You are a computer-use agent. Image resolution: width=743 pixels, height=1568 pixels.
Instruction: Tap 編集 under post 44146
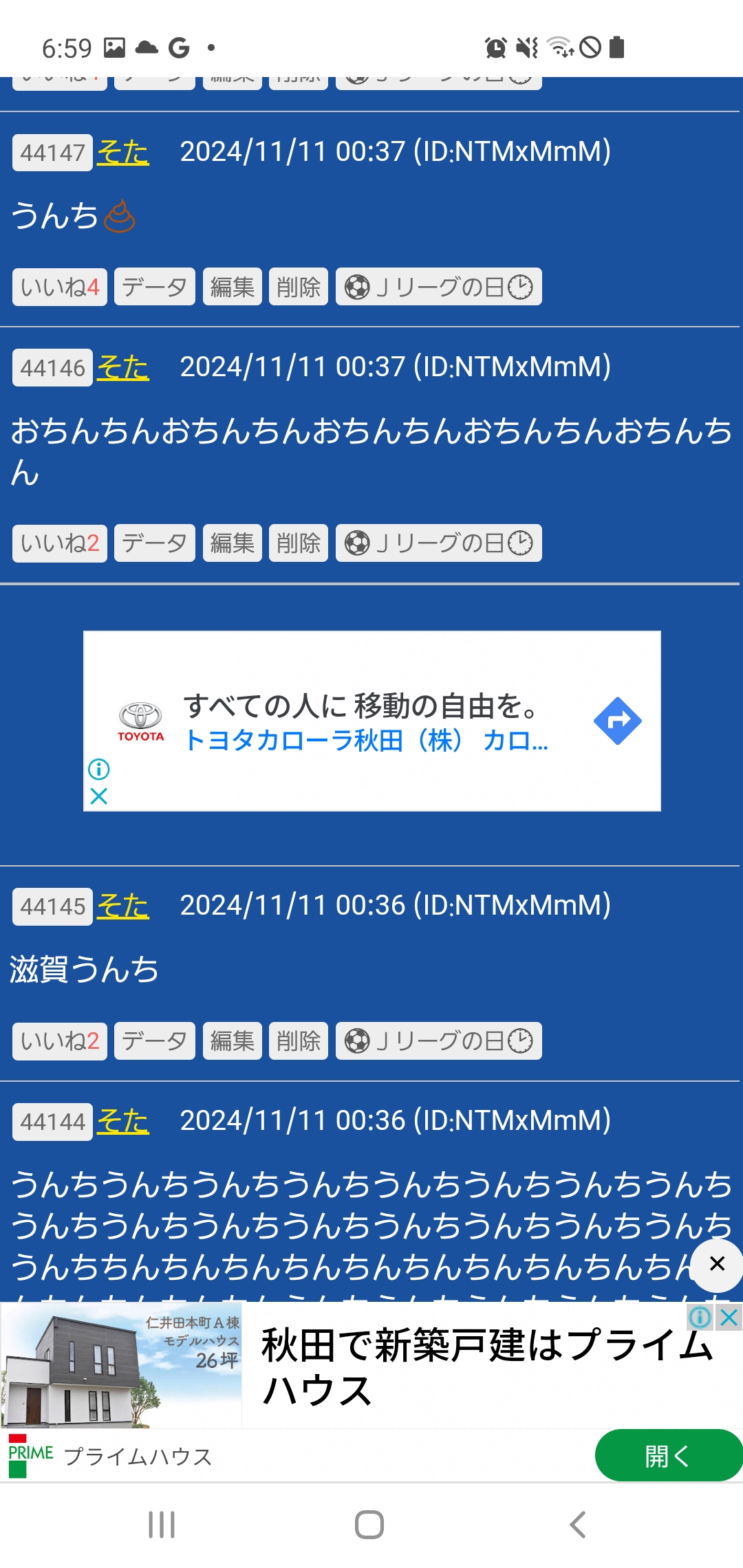[x=233, y=543]
